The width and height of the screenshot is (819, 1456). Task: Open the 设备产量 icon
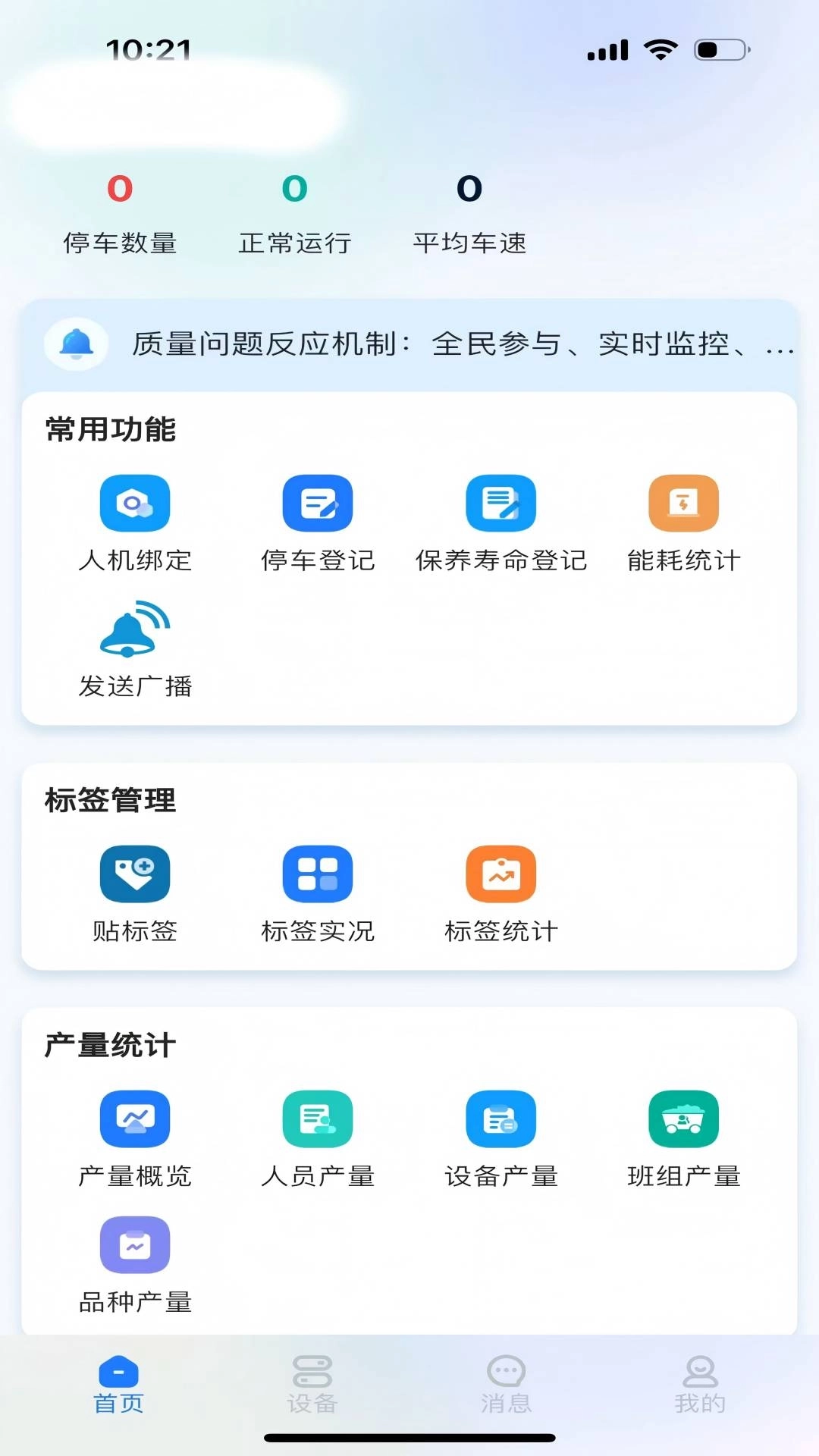click(500, 1119)
